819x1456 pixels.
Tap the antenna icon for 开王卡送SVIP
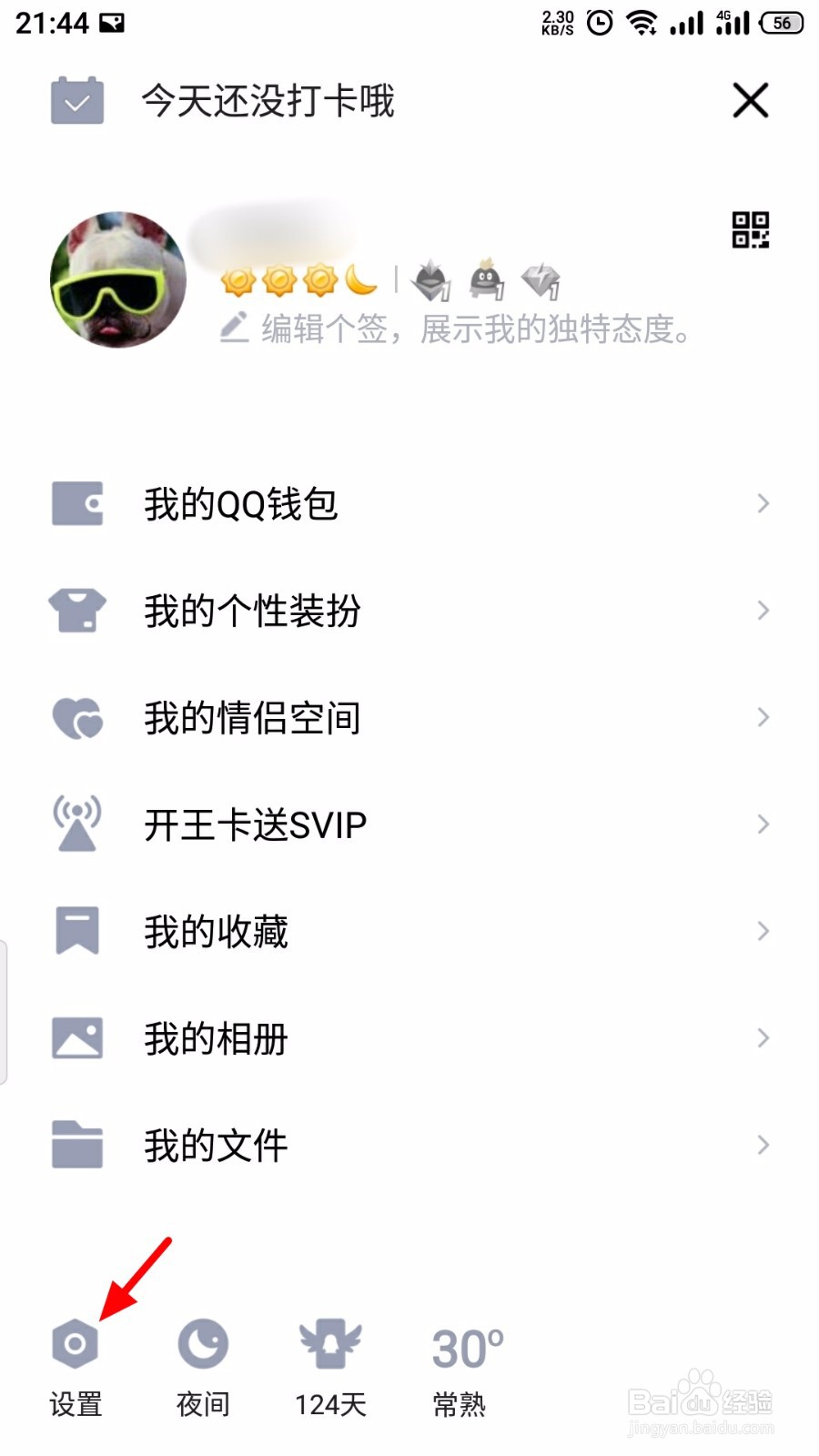tap(77, 824)
